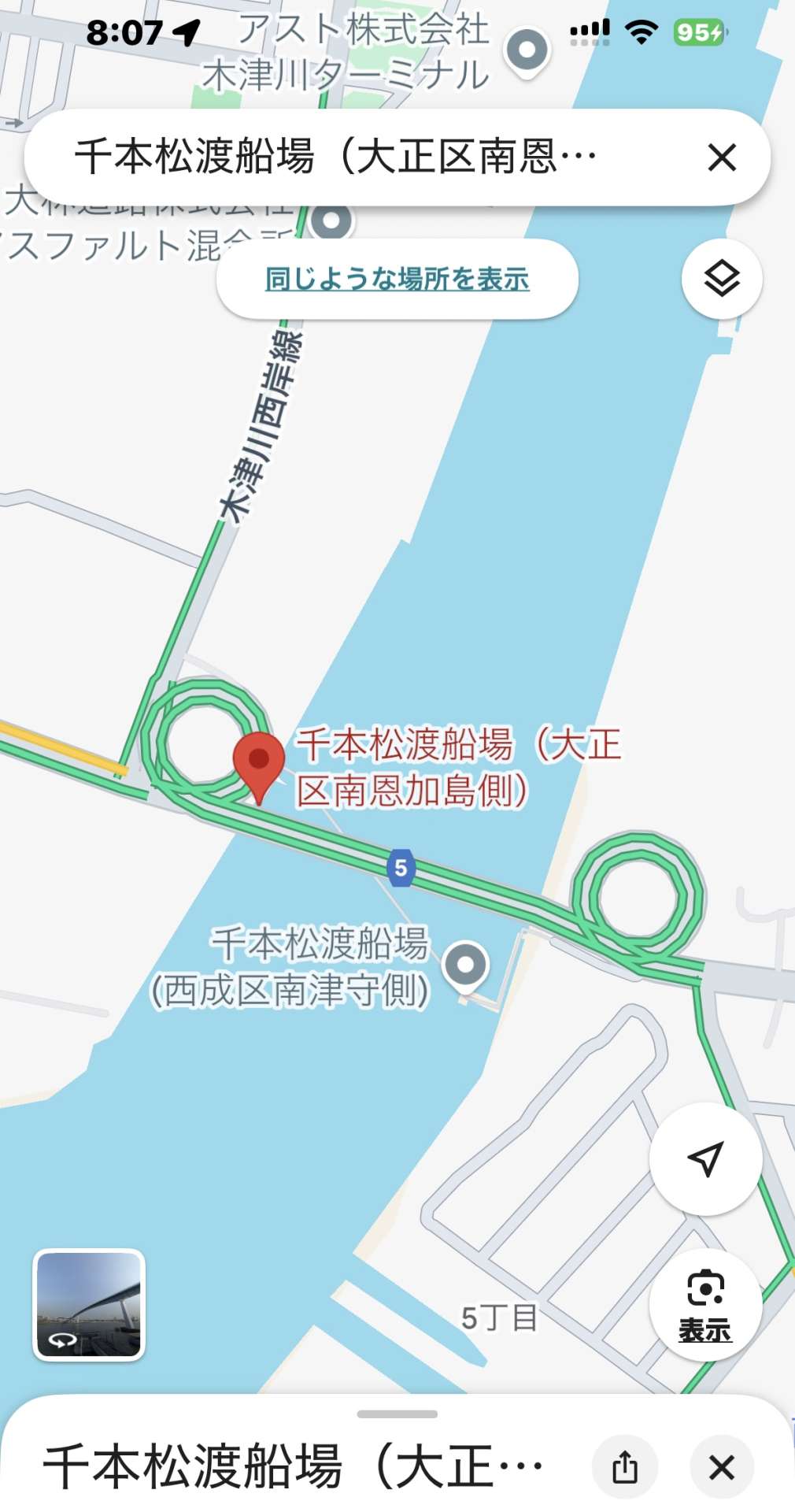The height and width of the screenshot is (1512, 795).
Task: Expand the bottom sheet using its handle
Action: [397, 1414]
